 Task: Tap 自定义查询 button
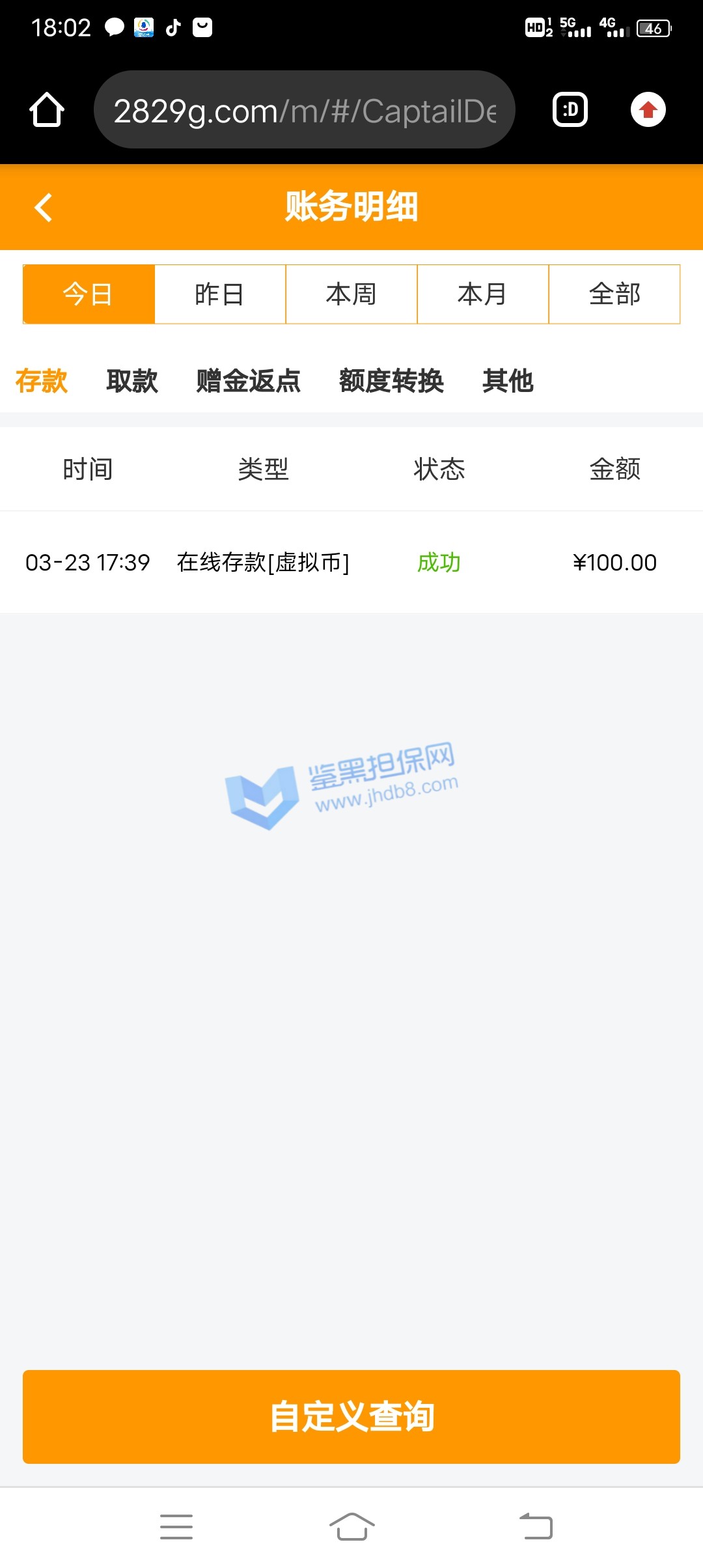tap(351, 1416)
